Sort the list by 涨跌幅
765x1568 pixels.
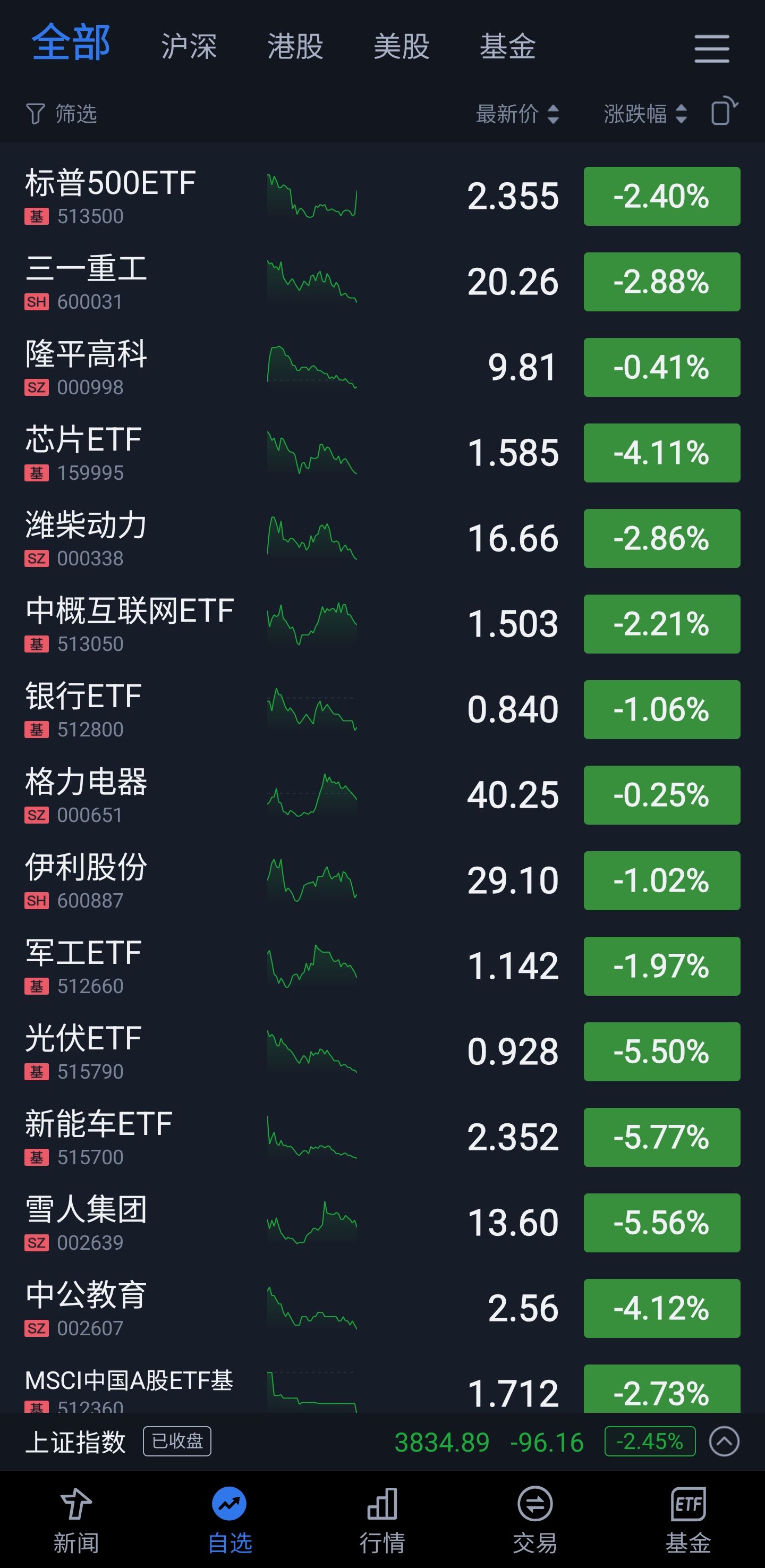(x=644, y=114)
